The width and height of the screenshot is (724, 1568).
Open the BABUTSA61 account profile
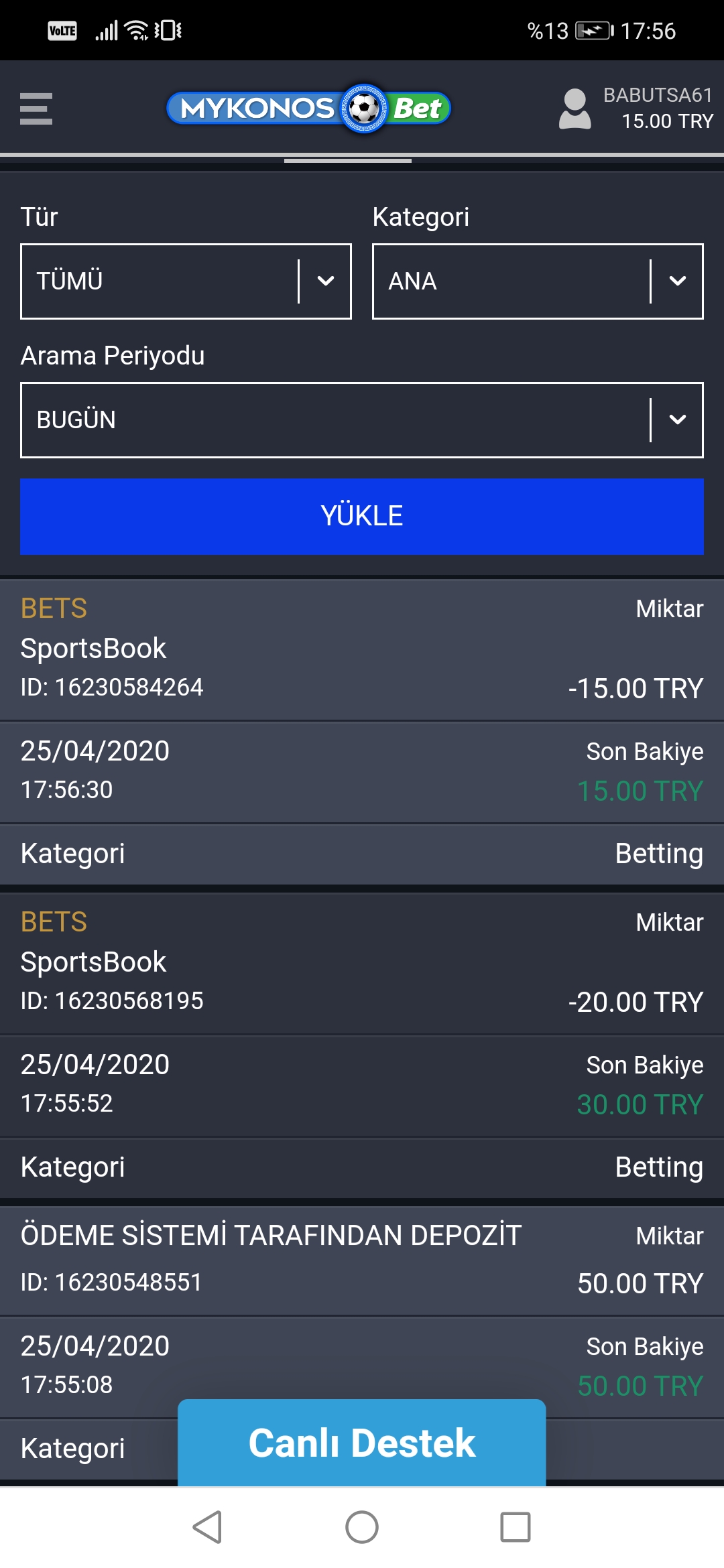pos(636,109)
